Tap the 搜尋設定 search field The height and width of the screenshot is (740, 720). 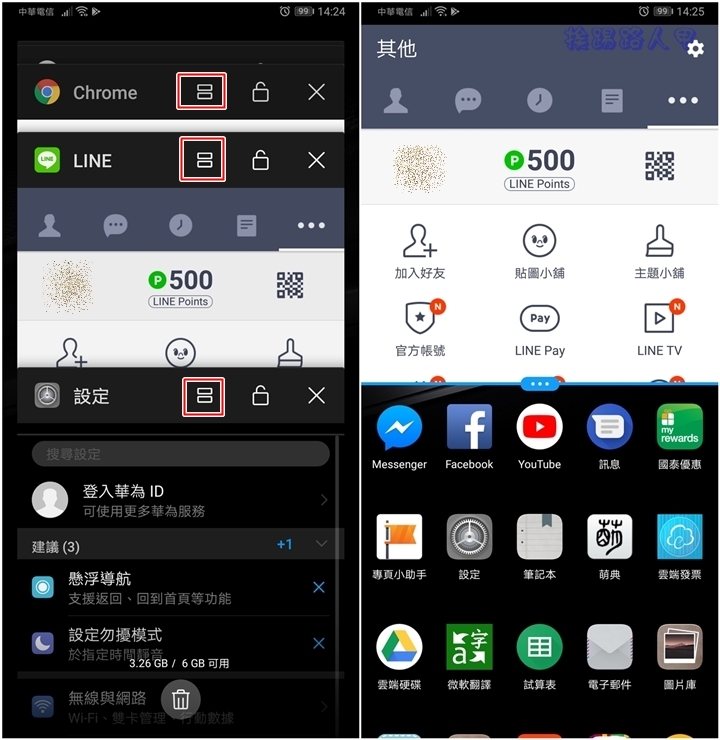coord(180,454)
